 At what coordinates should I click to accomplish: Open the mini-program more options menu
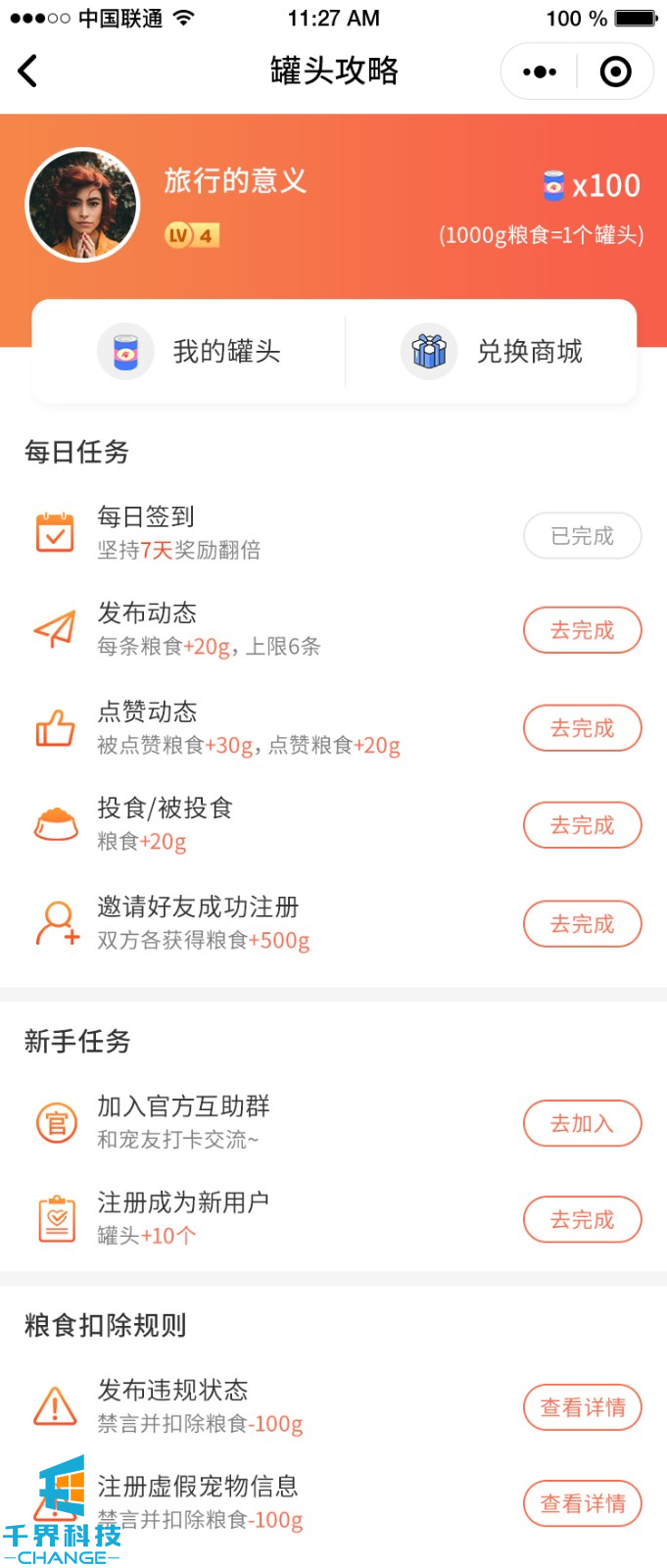tap(540, 72)
